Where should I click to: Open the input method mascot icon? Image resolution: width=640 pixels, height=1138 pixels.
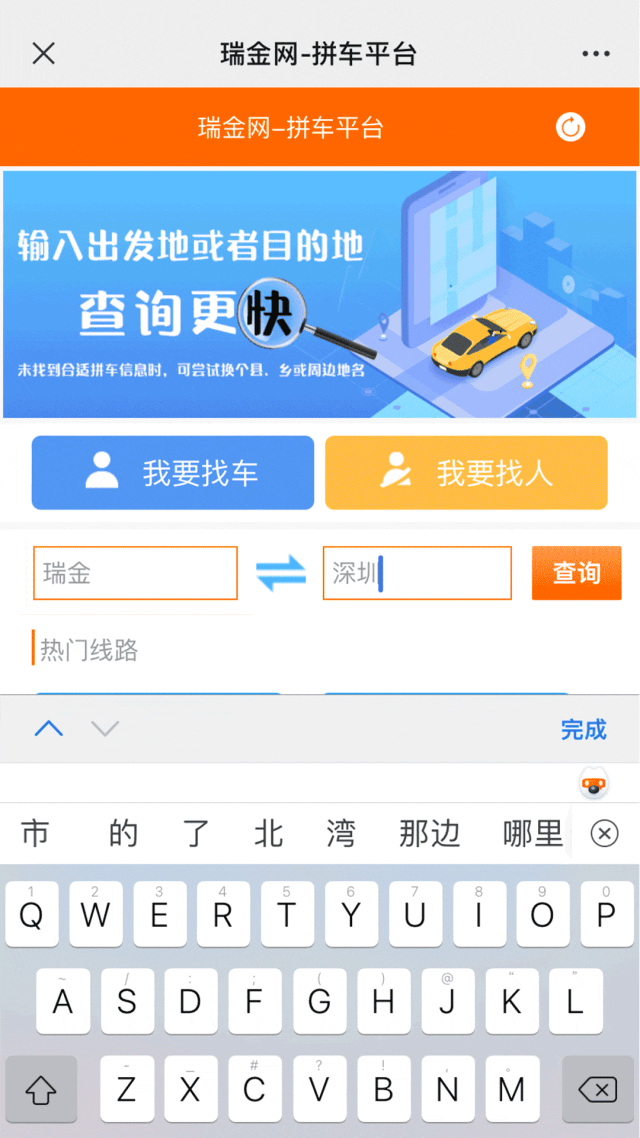(594, 784)
